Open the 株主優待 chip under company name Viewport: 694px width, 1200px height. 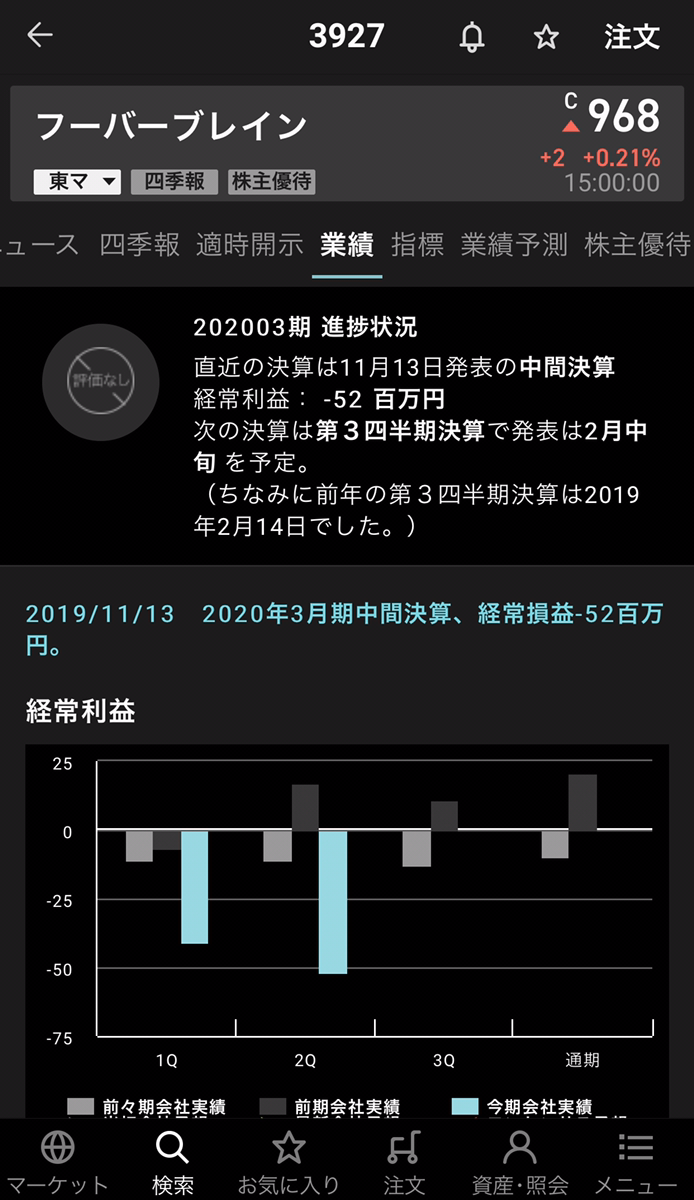pos(272,181)
